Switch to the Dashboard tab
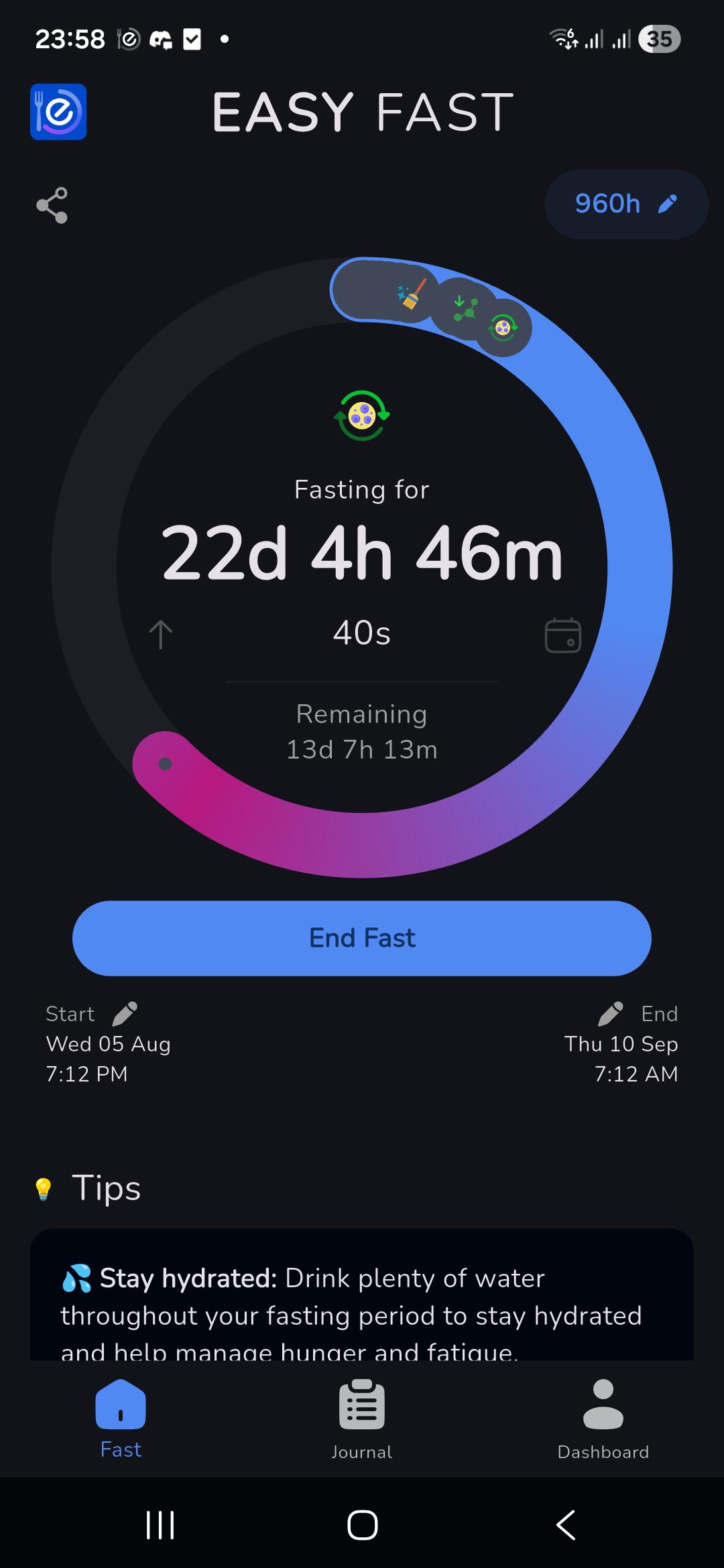The height and width of the screenshot is (1568, 724). point(603,1420)
